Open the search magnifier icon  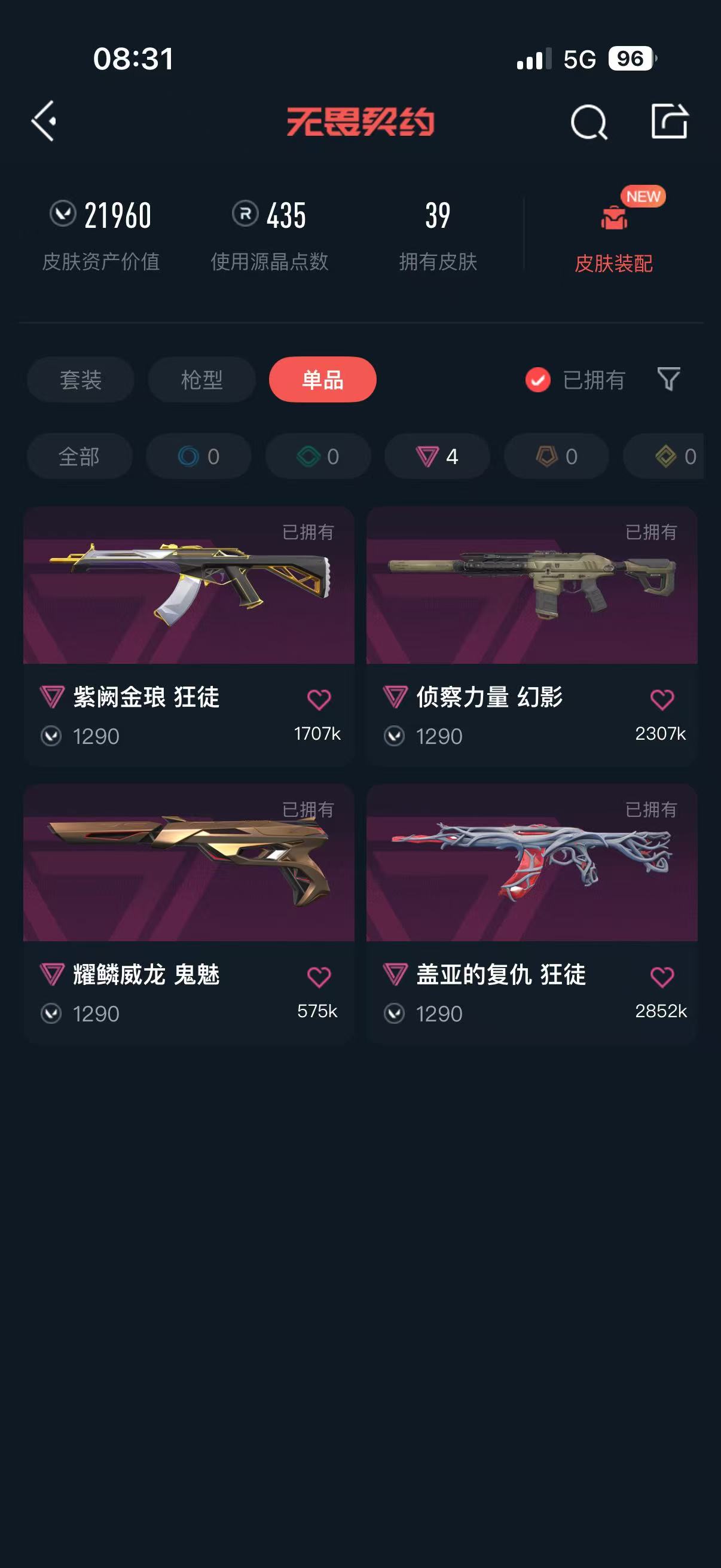[588, 122]
